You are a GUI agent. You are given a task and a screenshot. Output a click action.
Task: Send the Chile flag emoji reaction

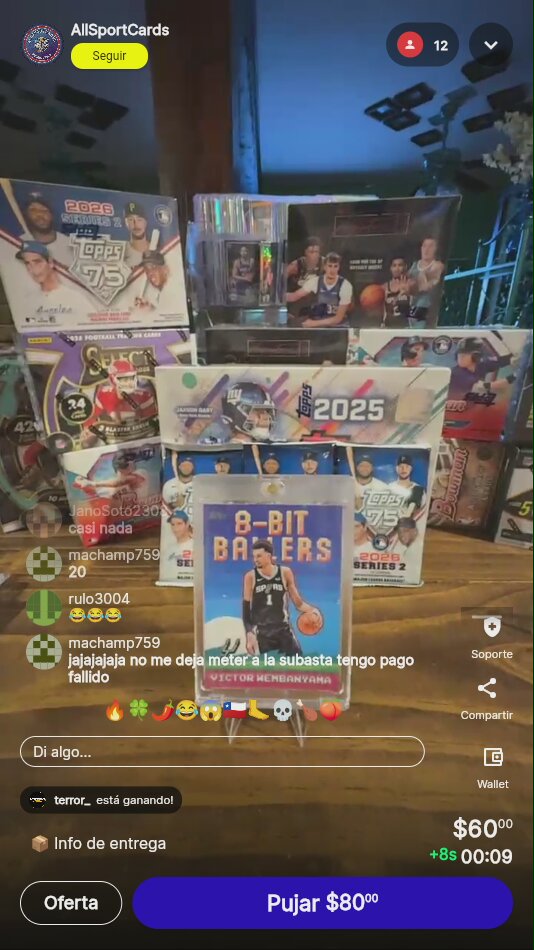[x=234, y=710]
